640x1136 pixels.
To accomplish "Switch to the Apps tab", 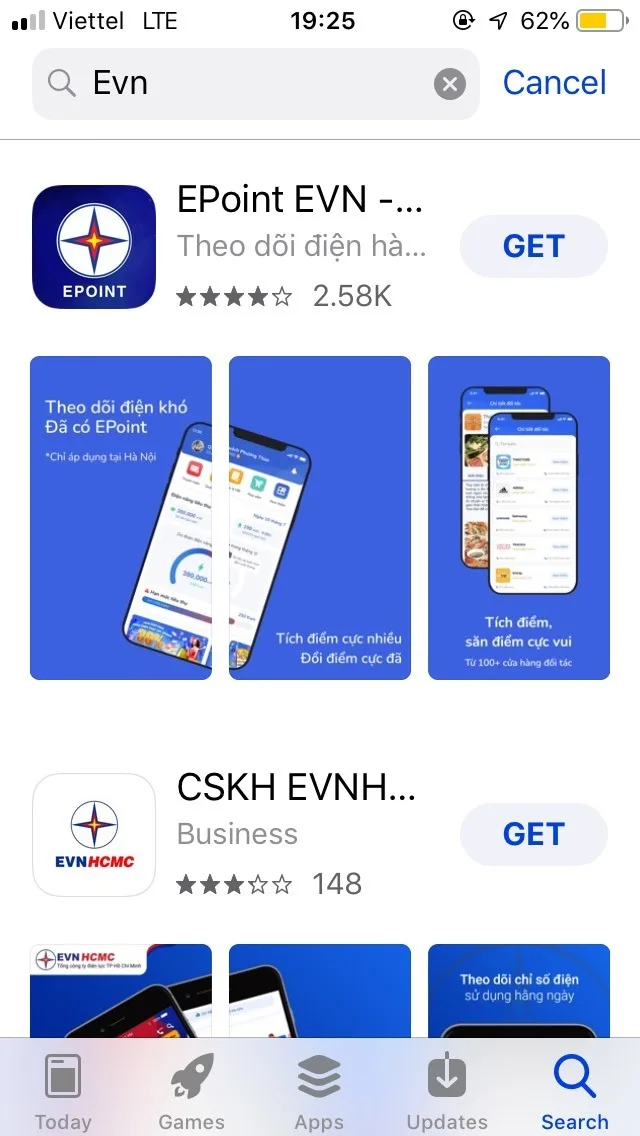I will 319,1092.
